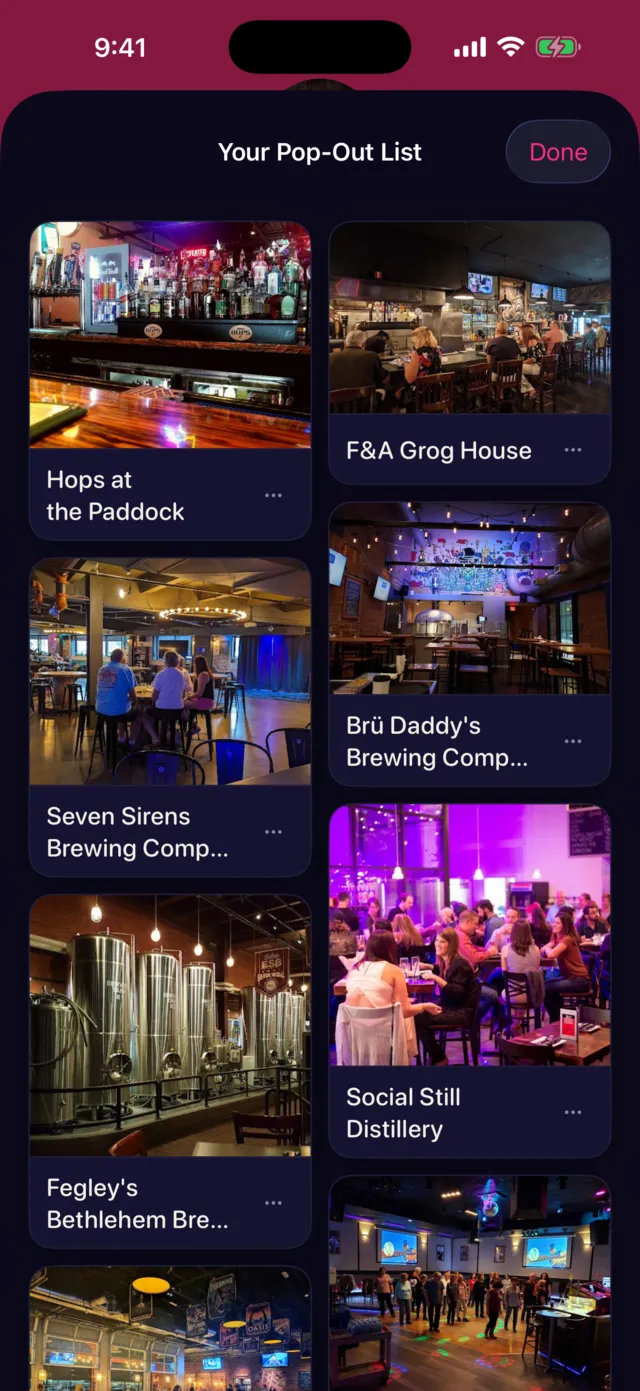Open the Seven Sirens Brewing Company card

point(170,718)
